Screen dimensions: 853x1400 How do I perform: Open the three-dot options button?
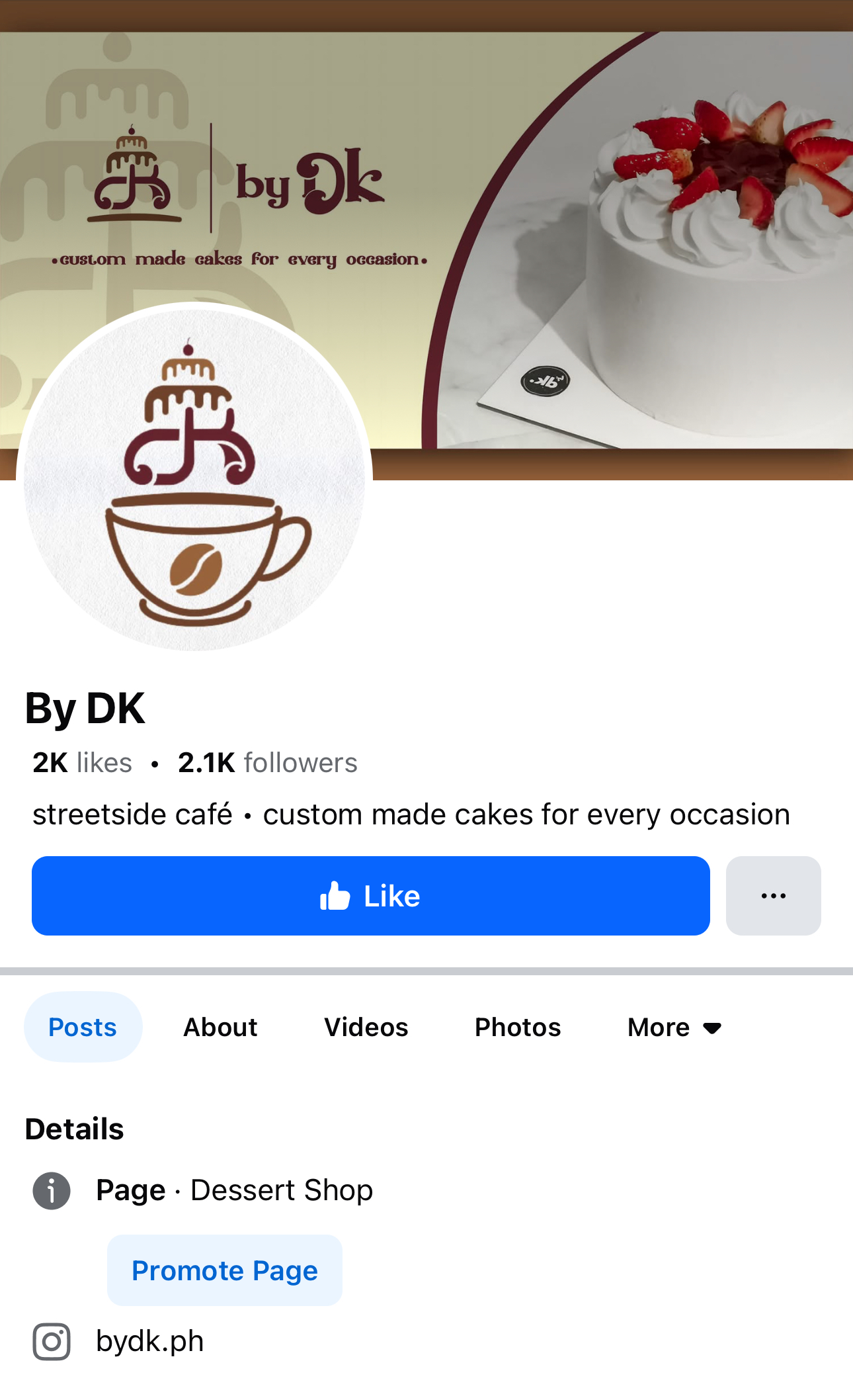click(x=773, y=896)
